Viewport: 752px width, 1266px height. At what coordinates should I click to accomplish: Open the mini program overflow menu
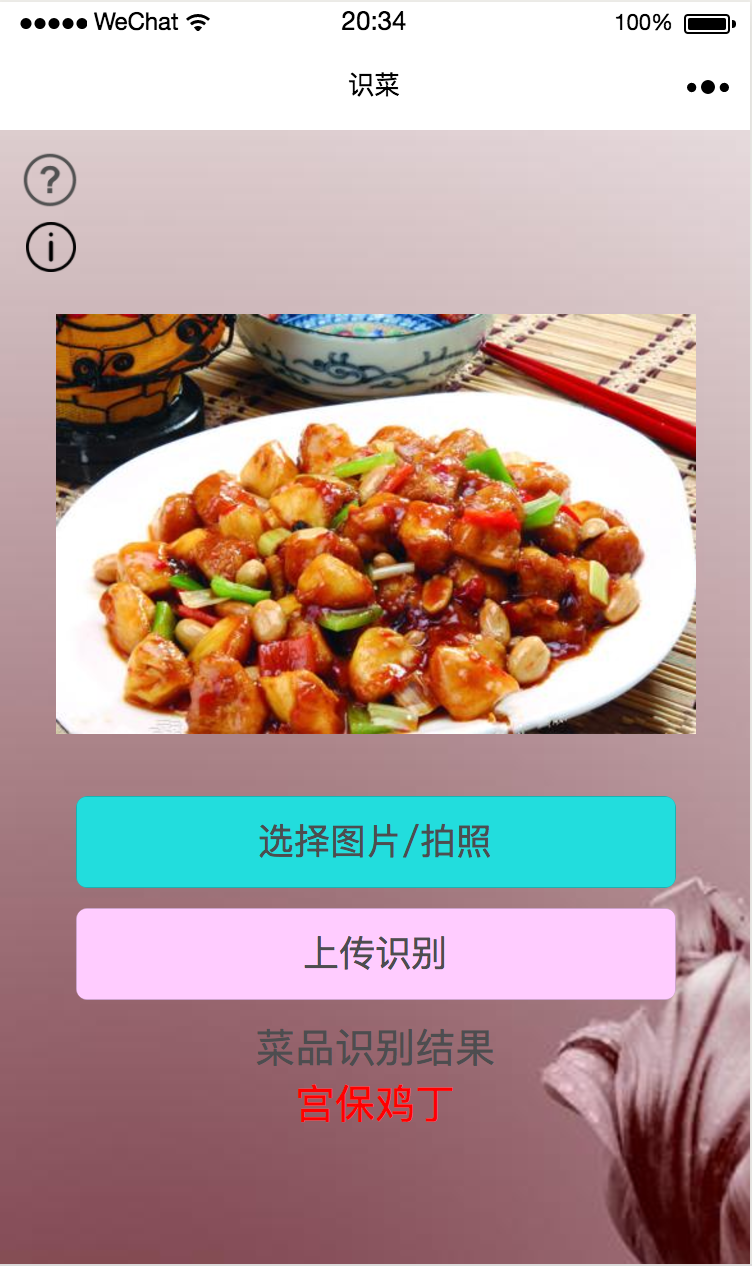(707, 87)
